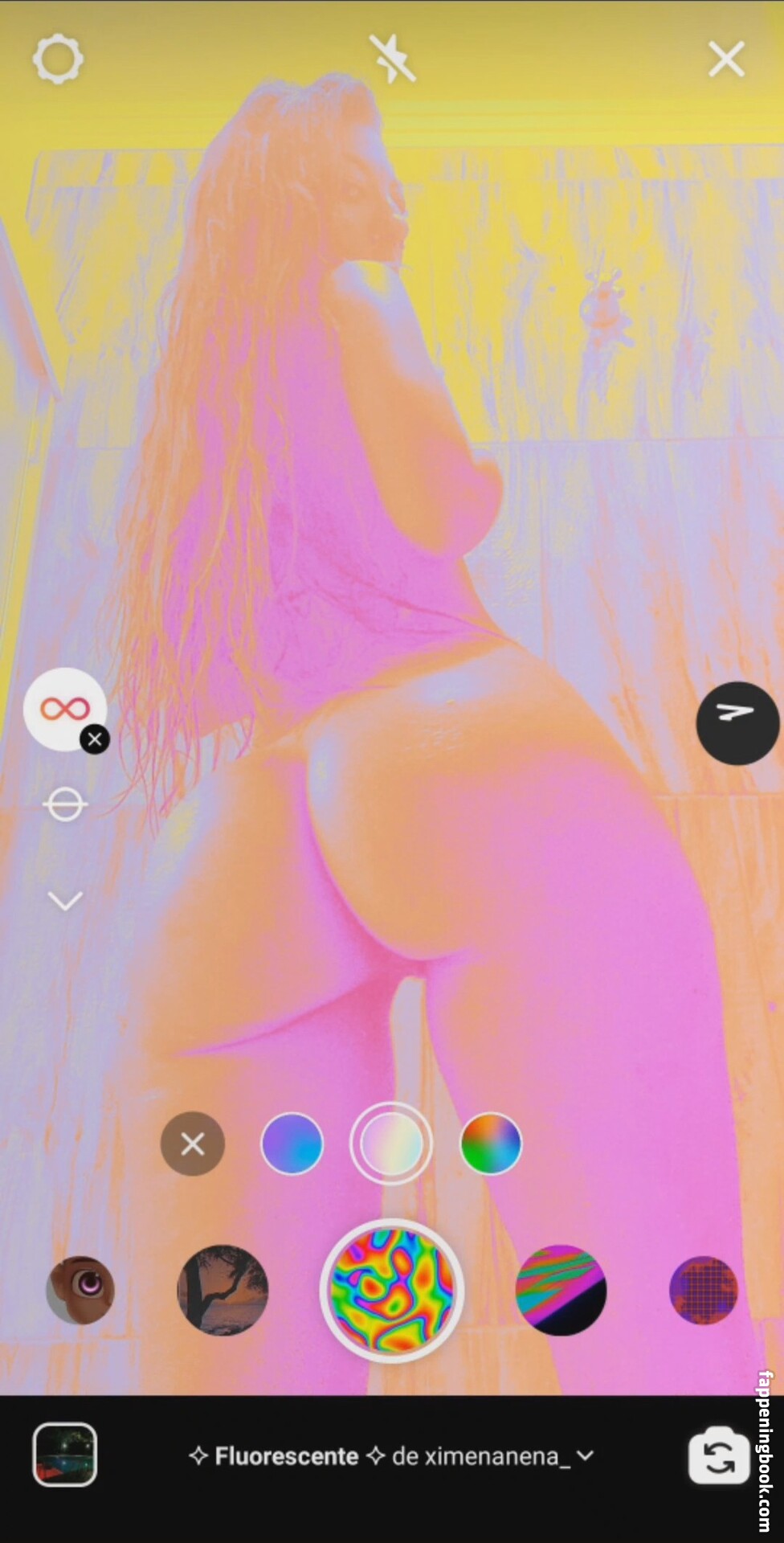This screenshot has width=784, height=1543.
Task: Toggle the flash icon
Action: (392, 59)
